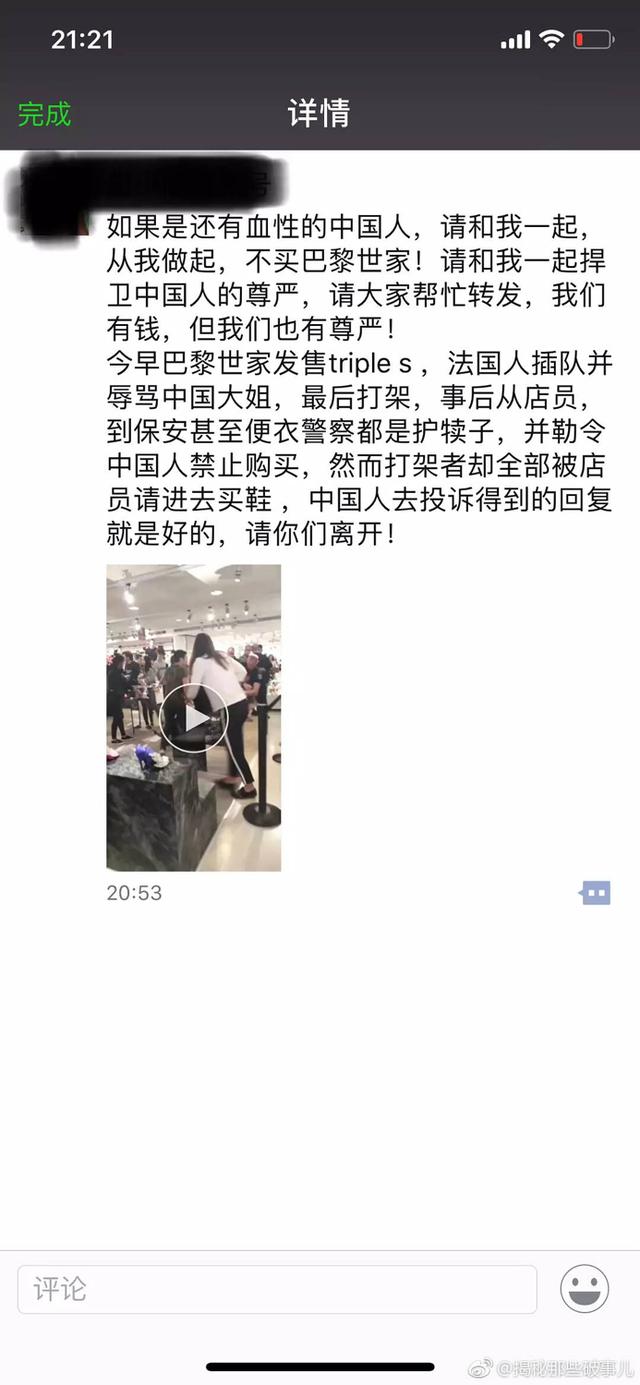Open the like and comment menu icon

pos(595,893)
